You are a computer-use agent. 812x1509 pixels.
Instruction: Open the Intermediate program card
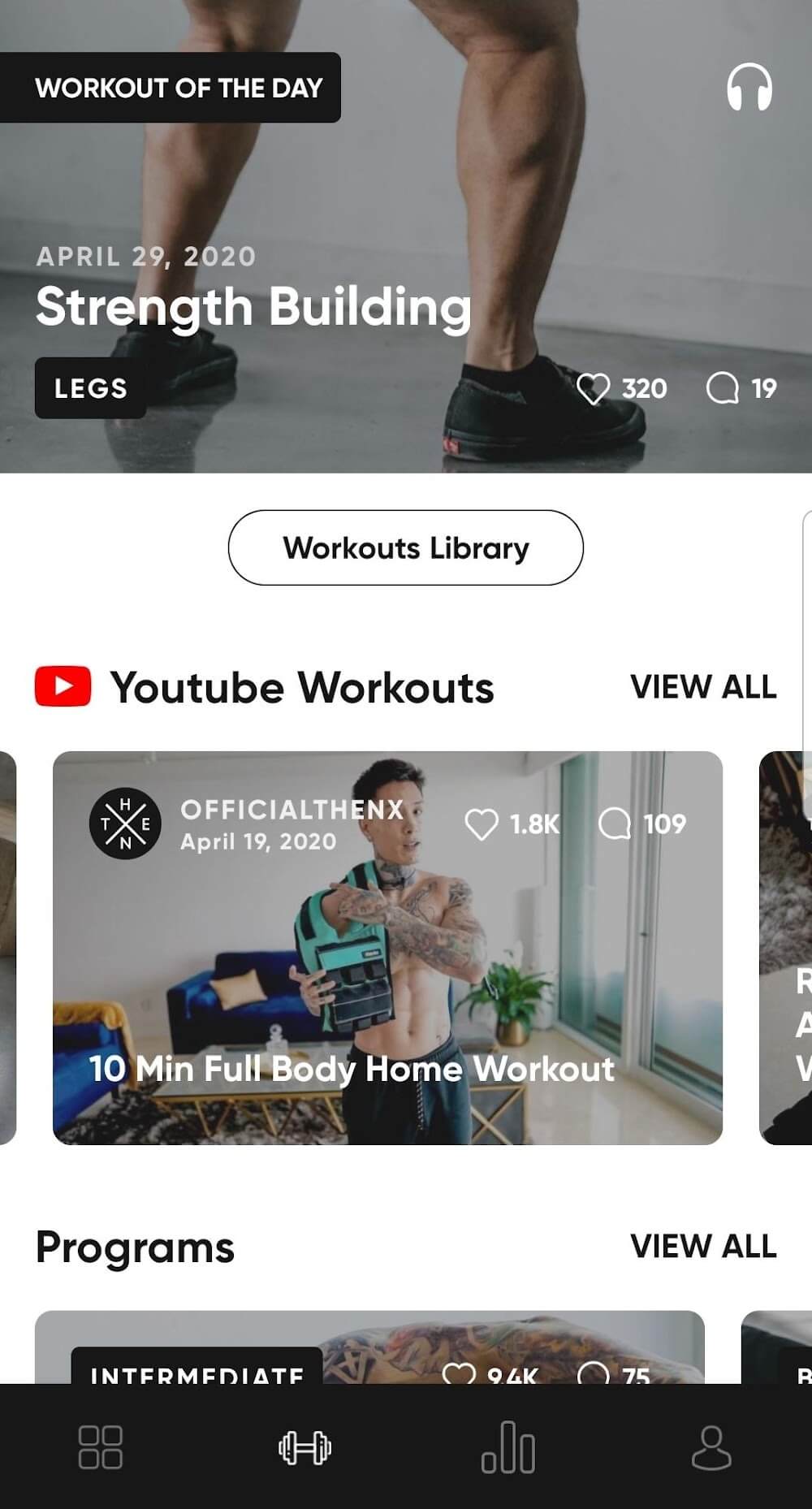(x=369, y=1348)
